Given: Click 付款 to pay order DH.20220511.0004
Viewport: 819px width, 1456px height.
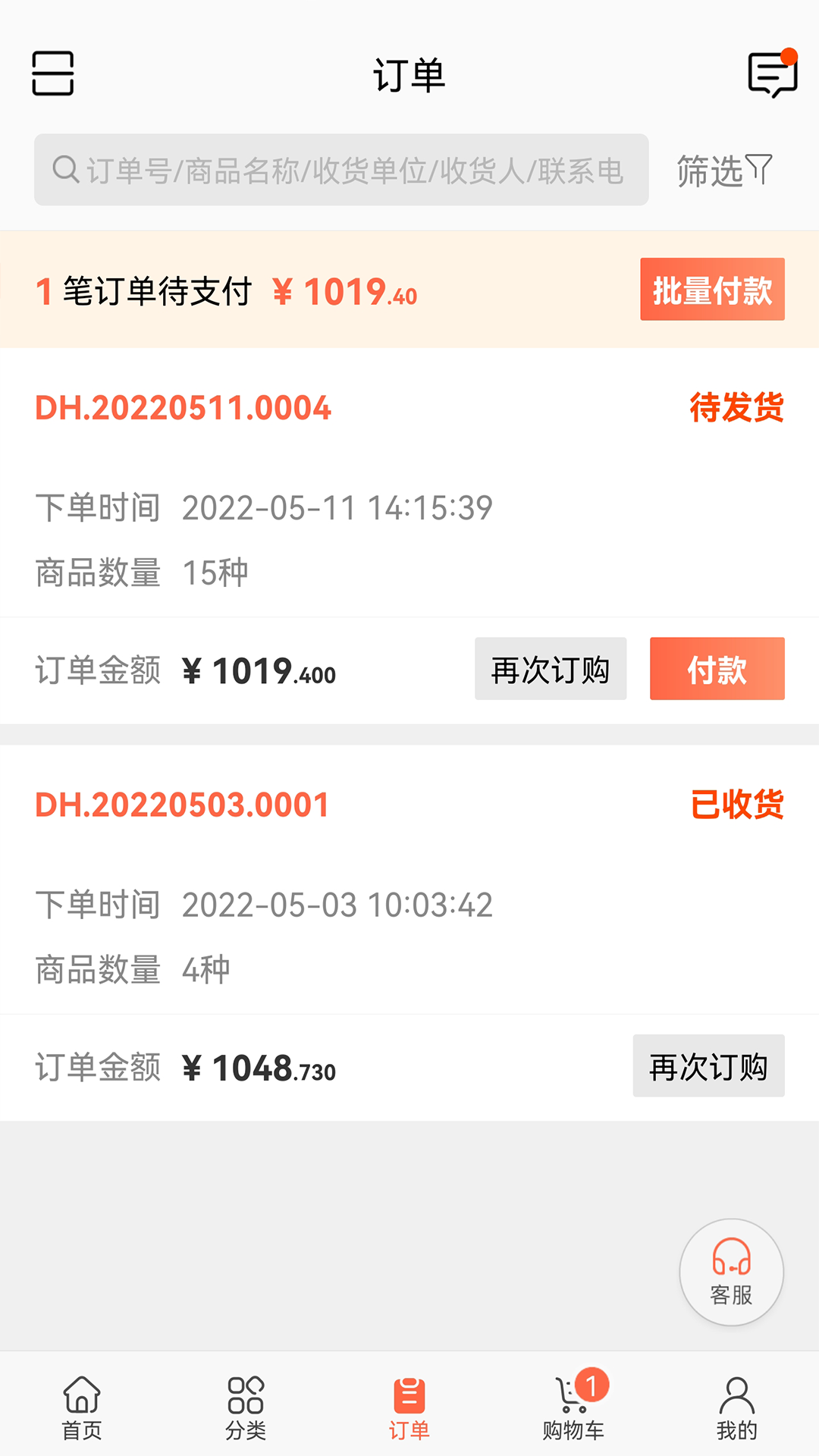Looking at the screenshot, I should coord(716,670).
